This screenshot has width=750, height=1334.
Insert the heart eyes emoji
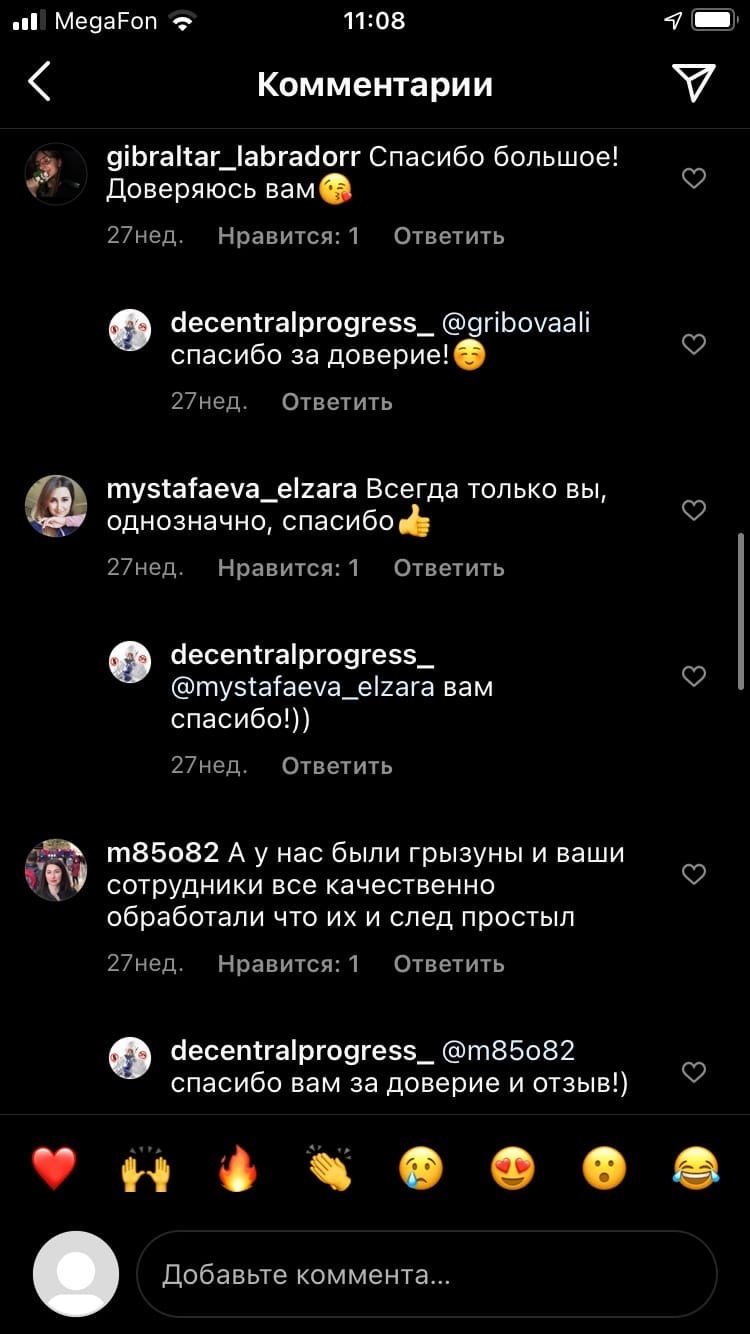click(512, 1168)
